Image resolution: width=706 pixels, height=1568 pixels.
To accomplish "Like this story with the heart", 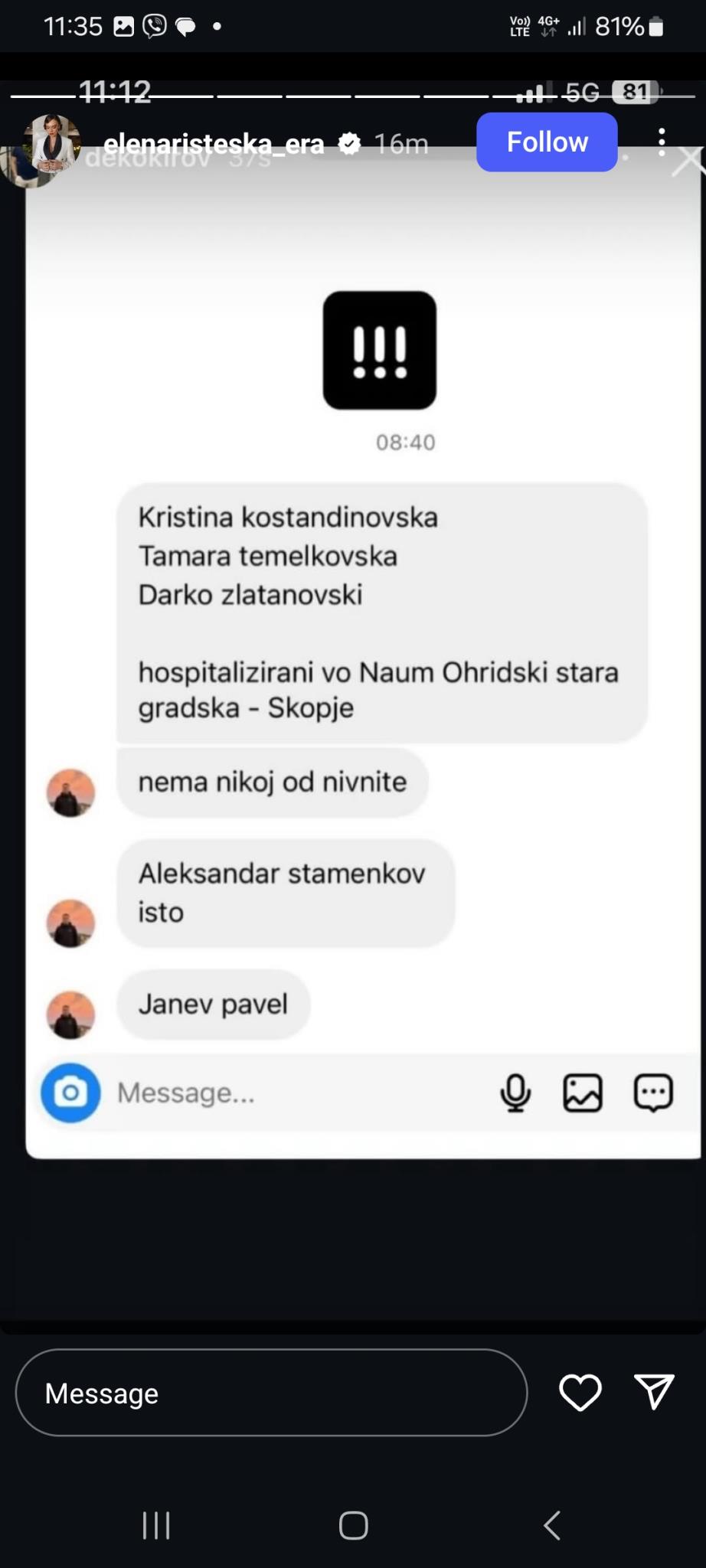I will pyautogui.click(x=580, y=1392).
